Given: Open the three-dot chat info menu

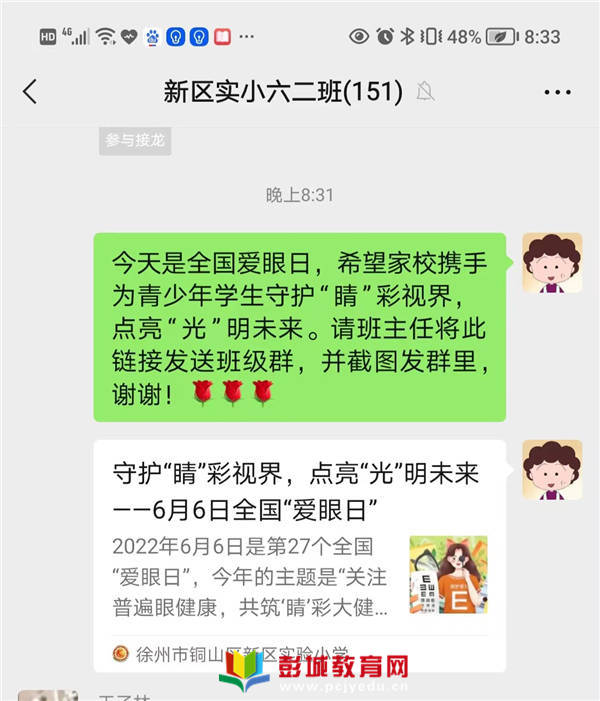Looking at the screenshot, I should point(557,92).
